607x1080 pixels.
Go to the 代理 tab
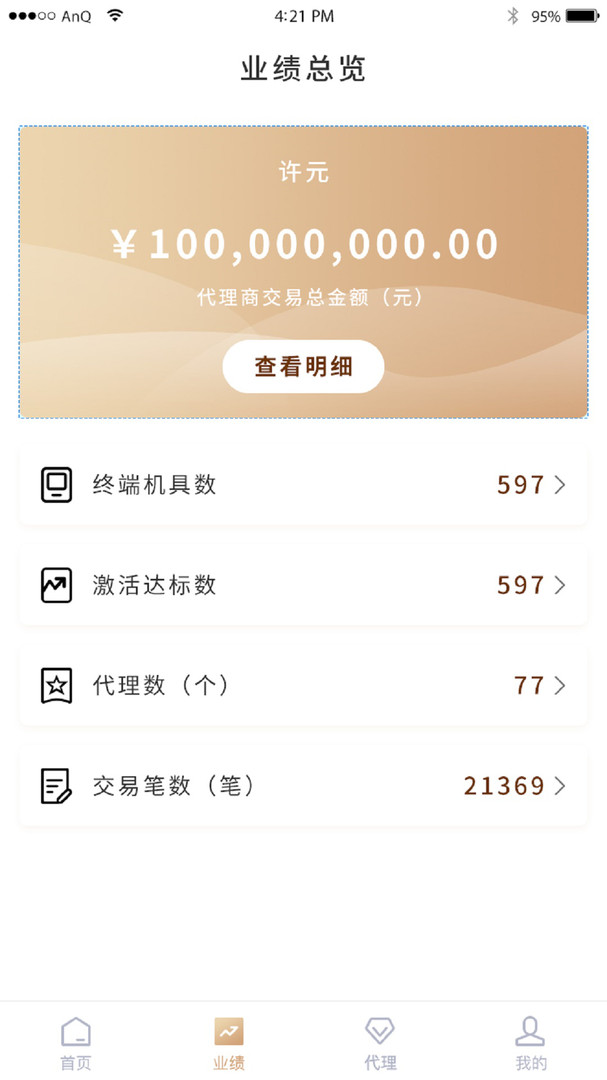point(380,1042)
